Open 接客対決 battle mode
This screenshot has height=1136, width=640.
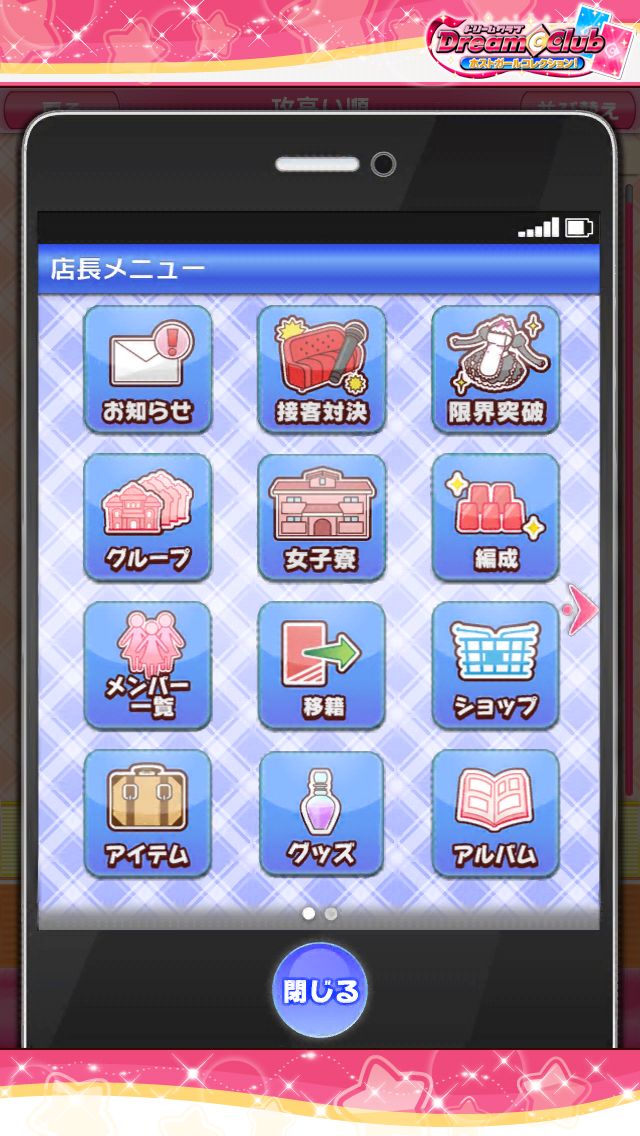pos(321,369)
